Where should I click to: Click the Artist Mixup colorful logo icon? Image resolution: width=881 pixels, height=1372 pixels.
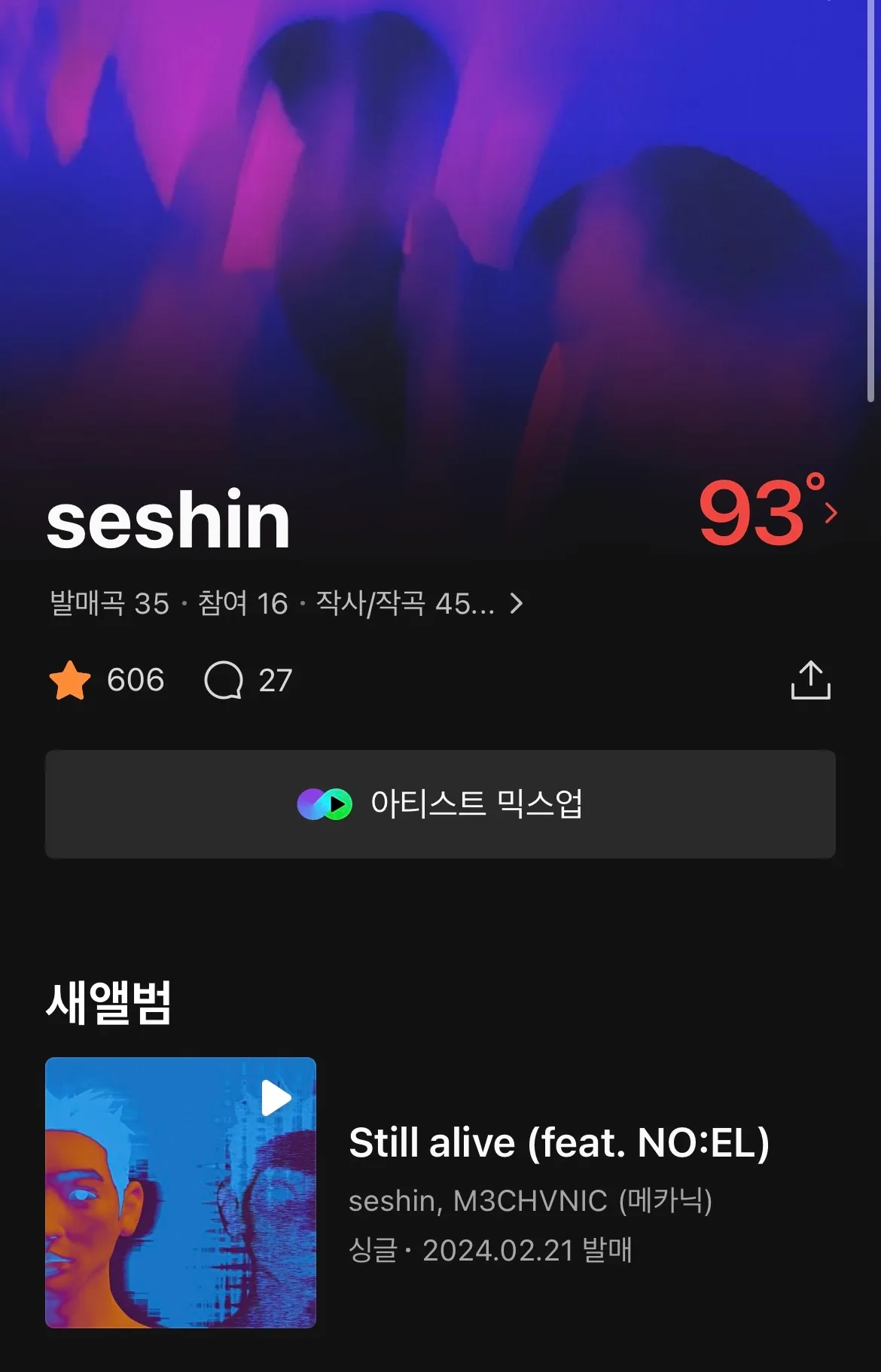coord(322,804)
